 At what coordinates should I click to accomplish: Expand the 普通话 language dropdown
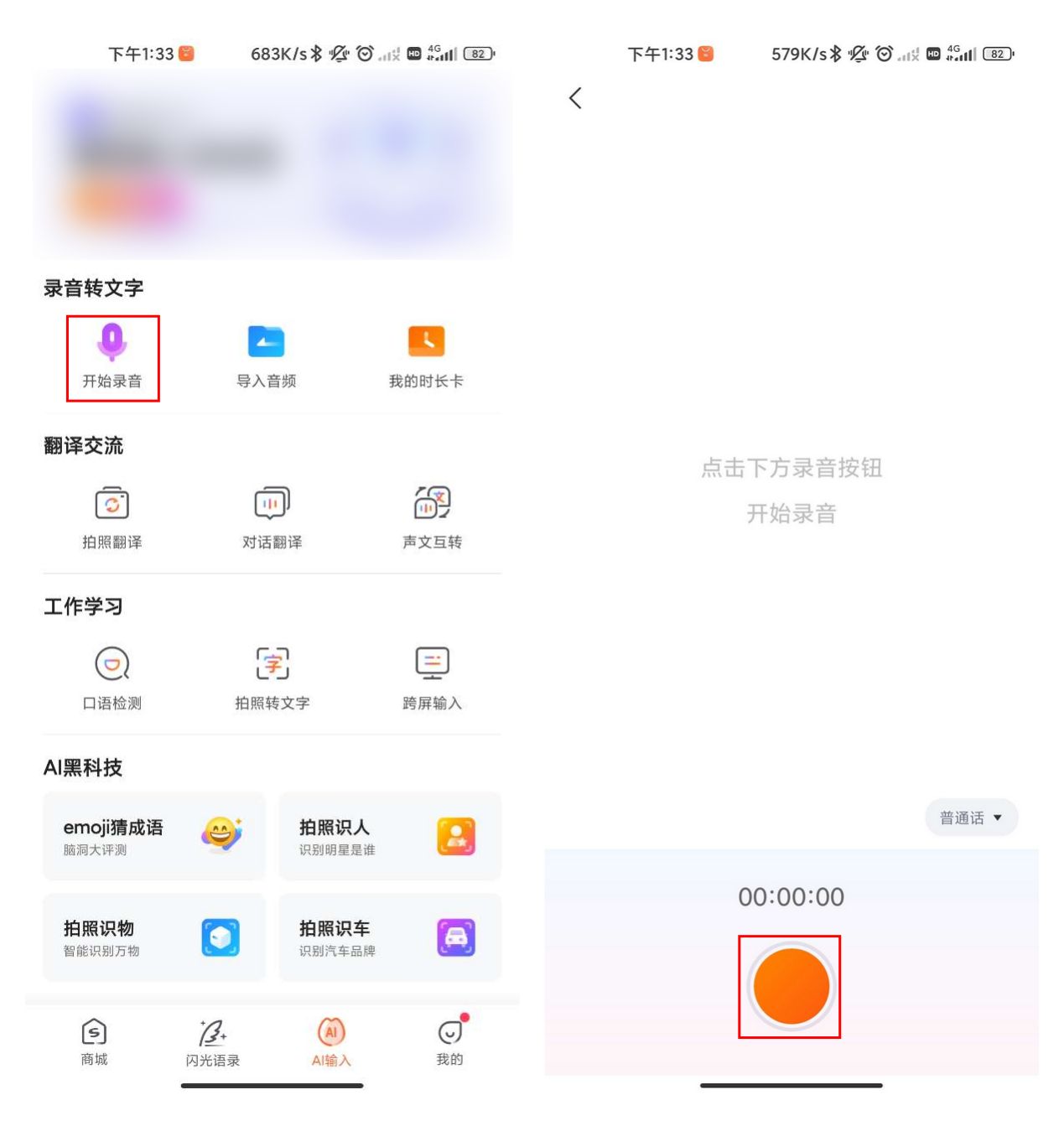coord(971,817)
